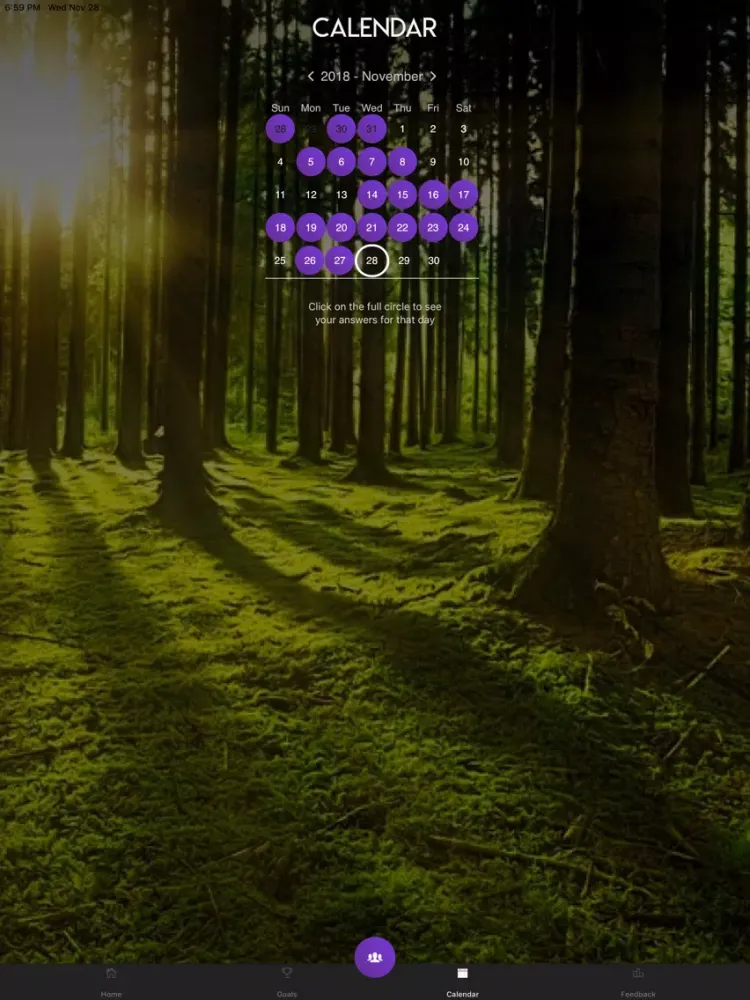
Task: Tap the purple community button
Action: [375, 957]
